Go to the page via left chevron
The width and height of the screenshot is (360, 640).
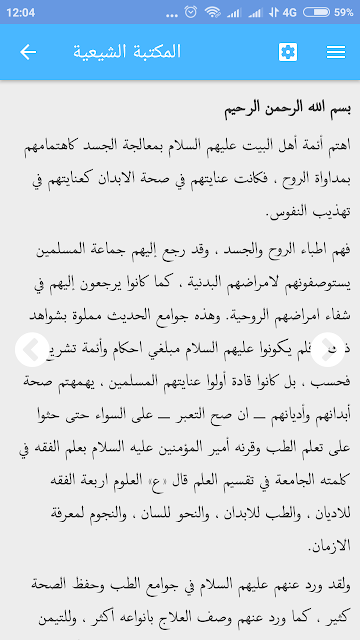[x=32, y=350]
